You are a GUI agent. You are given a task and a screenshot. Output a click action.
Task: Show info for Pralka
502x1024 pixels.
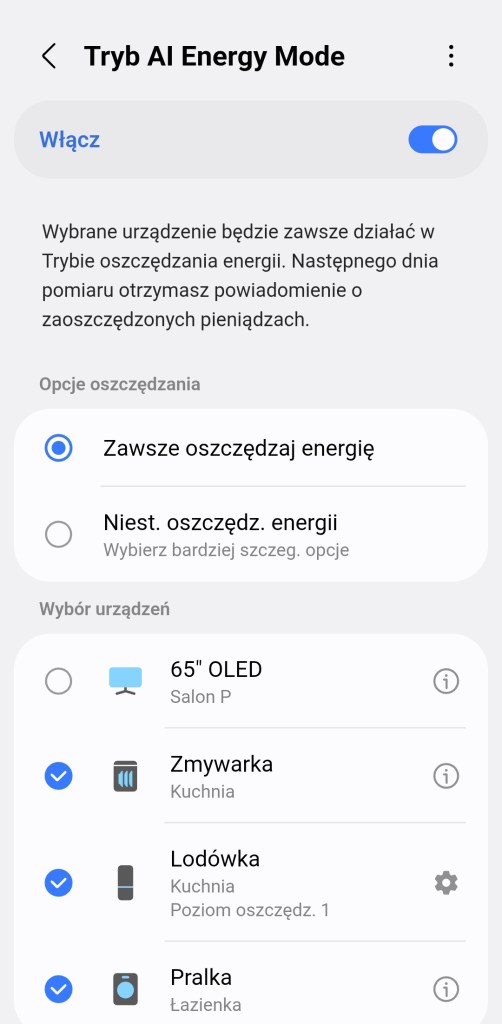tap(446, 989)
